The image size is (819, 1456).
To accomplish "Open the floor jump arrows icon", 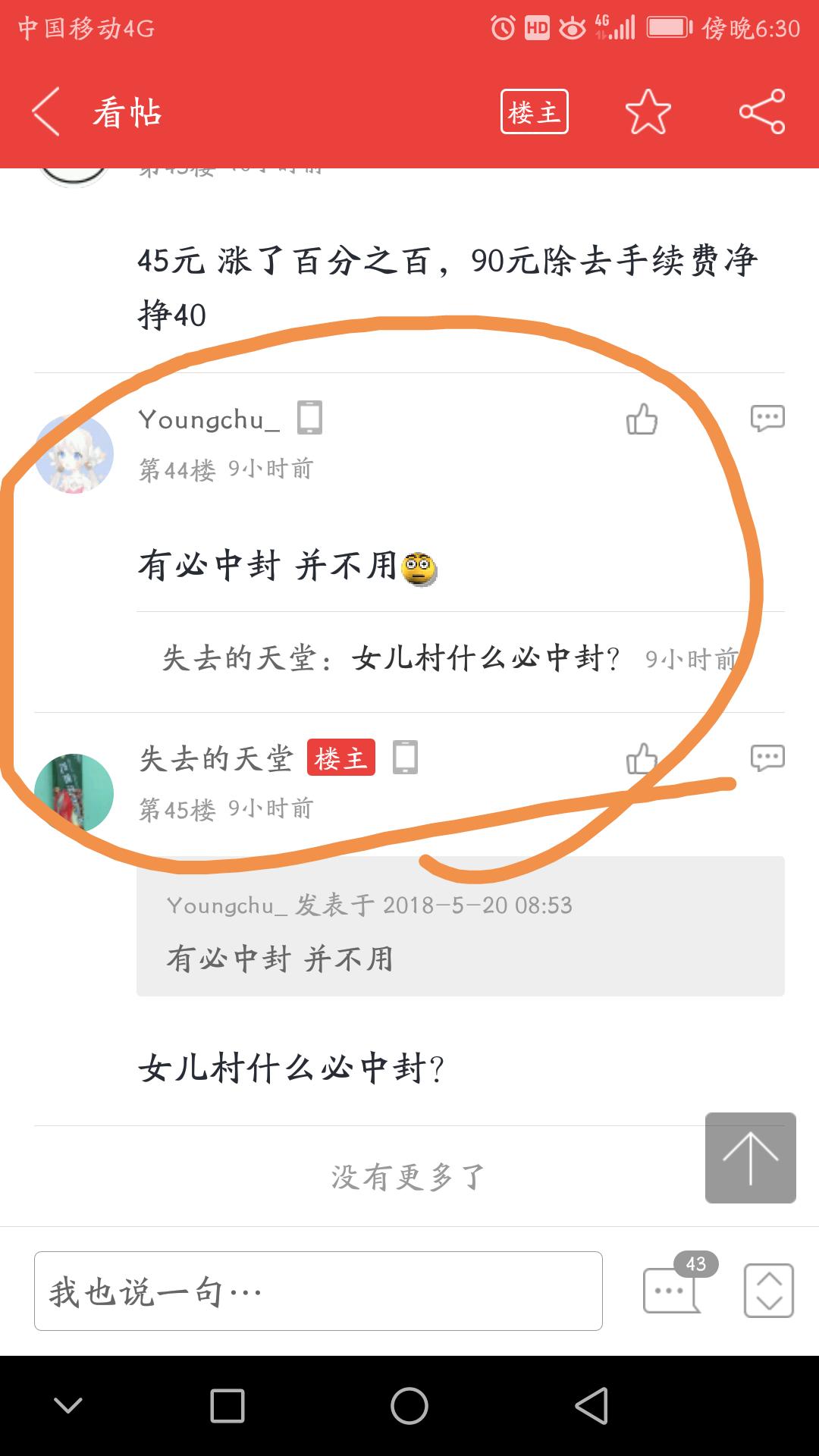I will click(768, 1291).
